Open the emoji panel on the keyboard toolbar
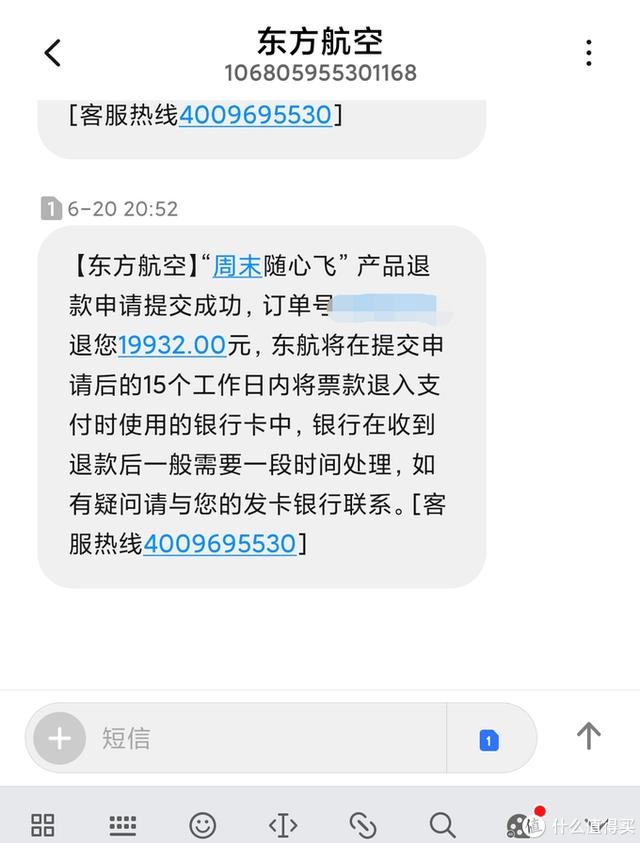 coord(203,825)
